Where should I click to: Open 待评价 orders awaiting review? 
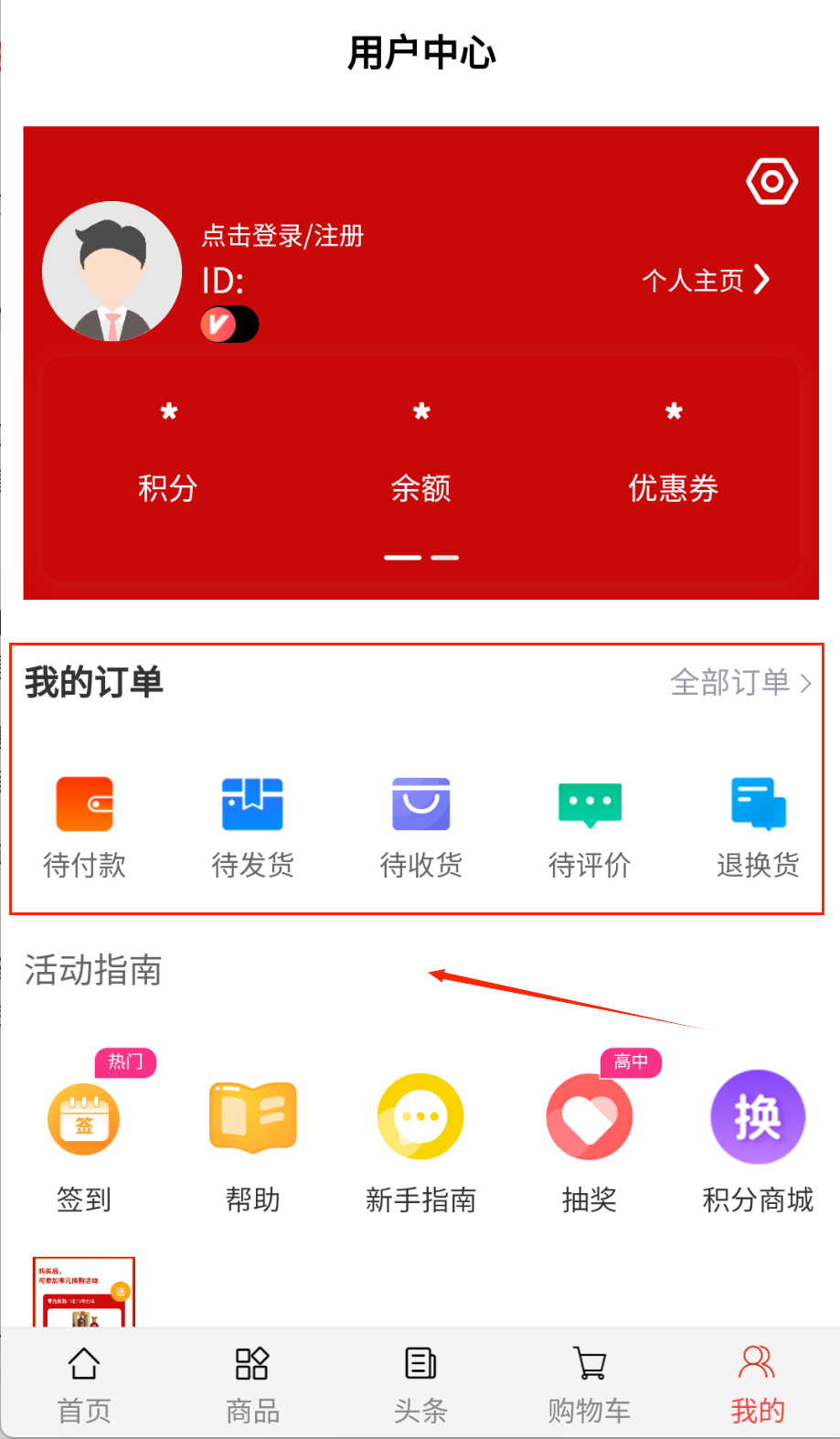(590, 824)
